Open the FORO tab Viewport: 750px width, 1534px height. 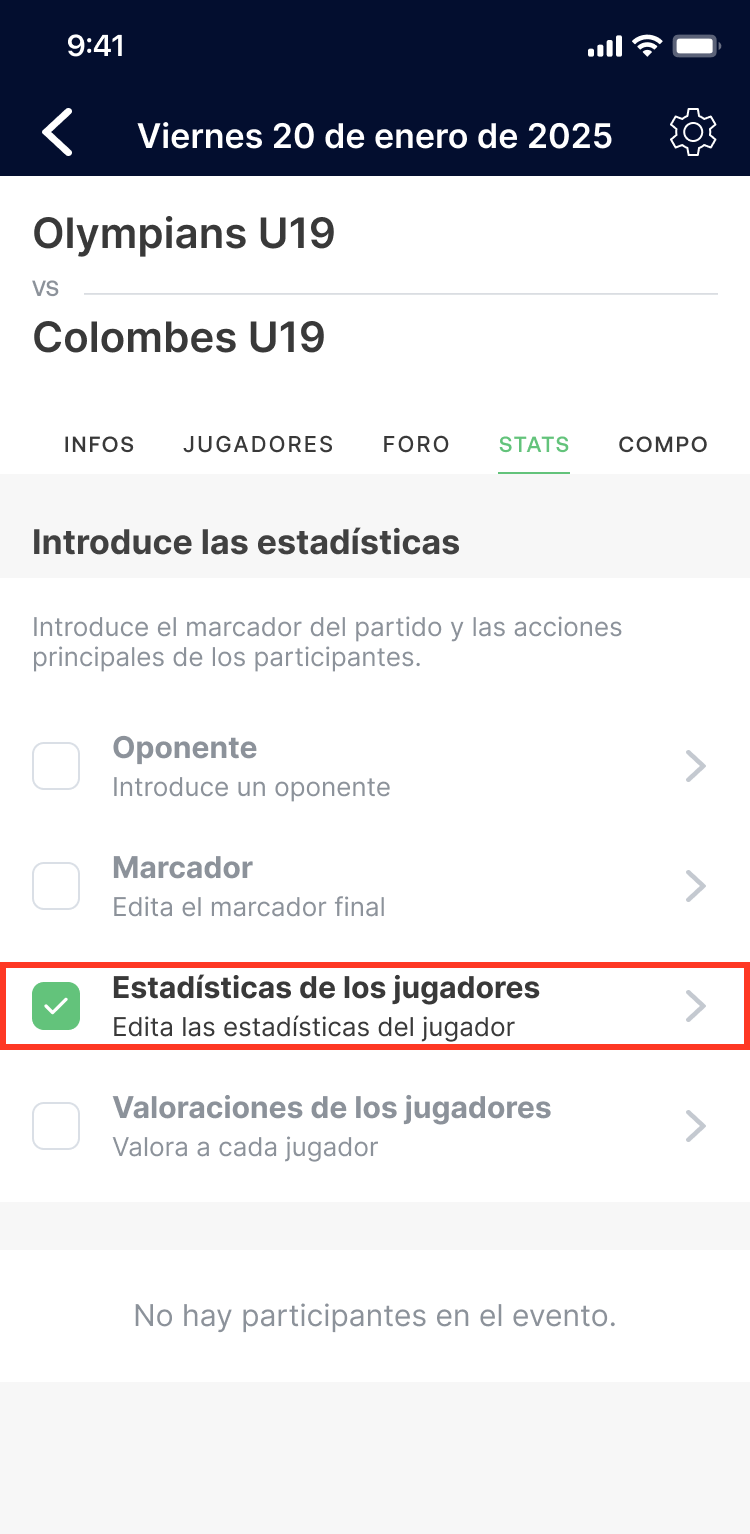coord(416,445)
